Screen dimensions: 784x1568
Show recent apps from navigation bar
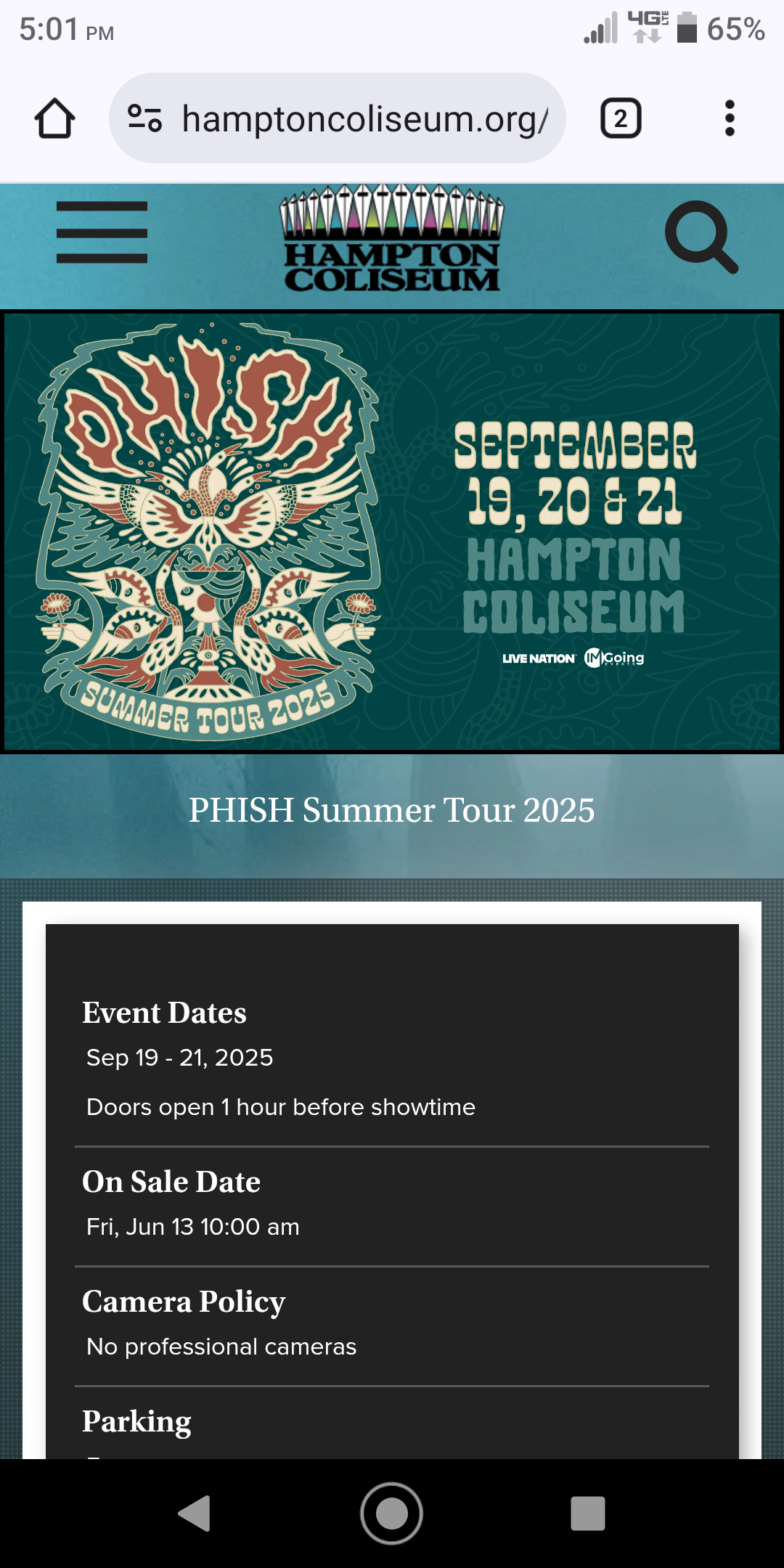(587, 1514)
